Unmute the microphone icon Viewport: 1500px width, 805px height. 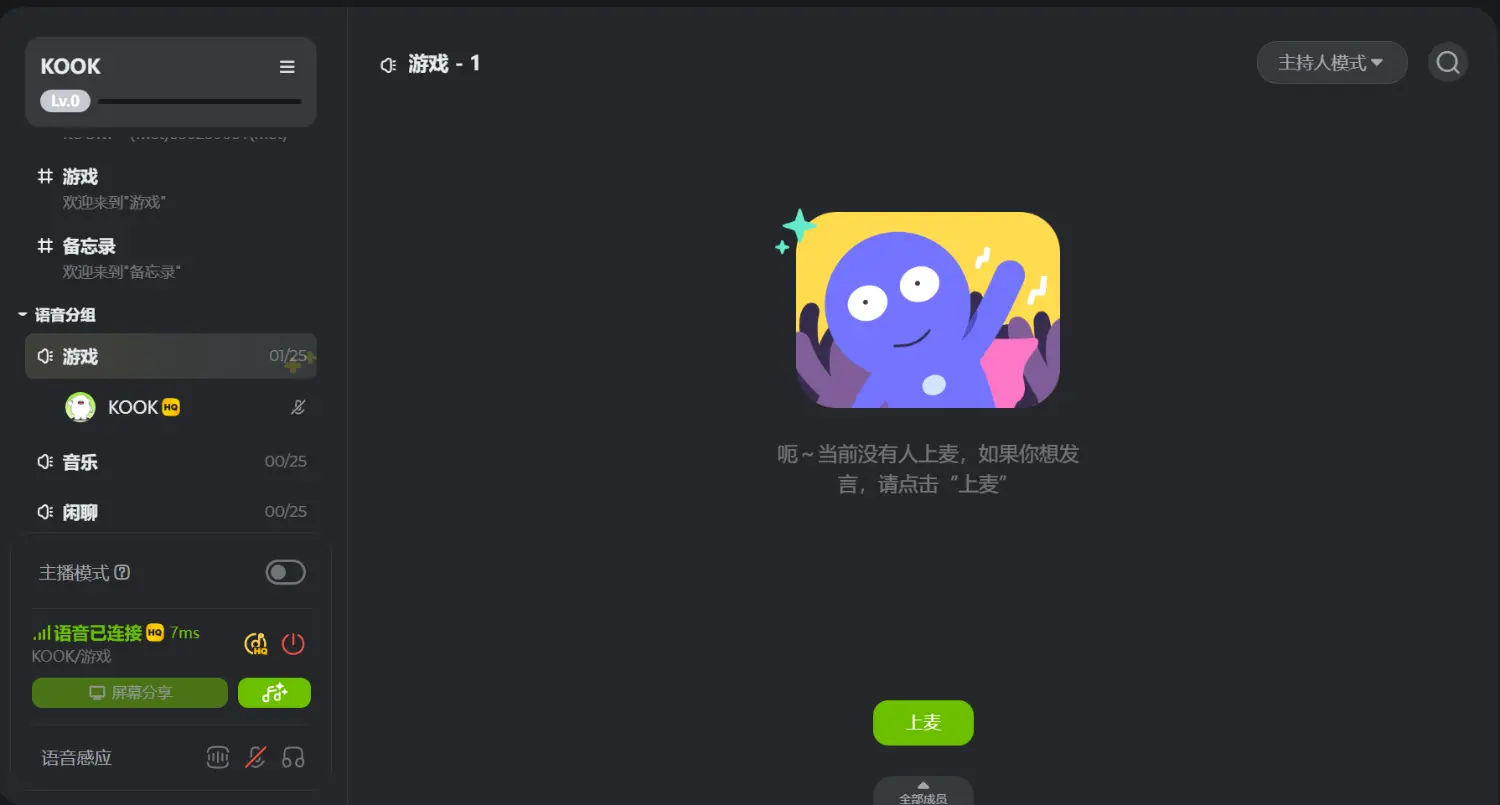(x=255, y=757)
